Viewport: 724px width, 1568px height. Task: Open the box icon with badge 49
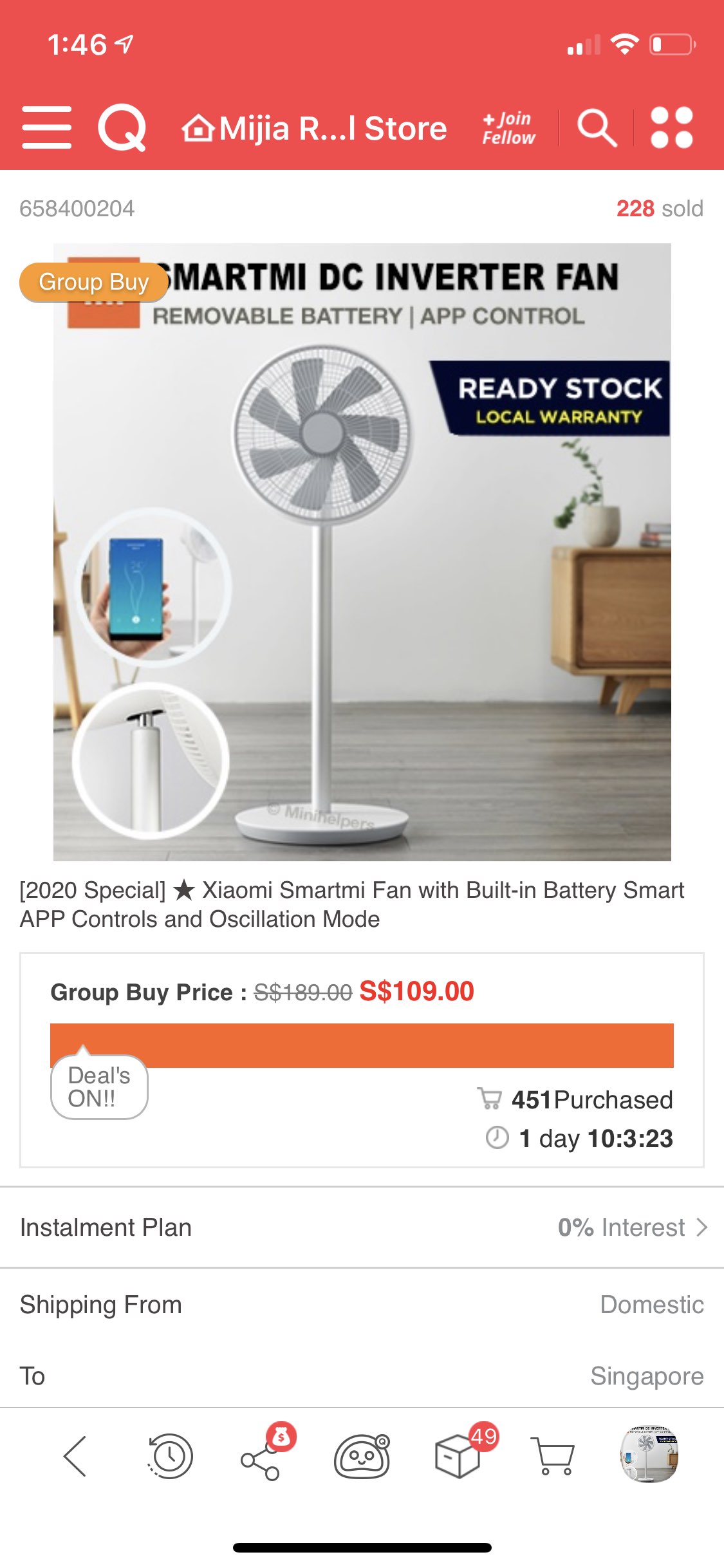[x=458, y=1456]
